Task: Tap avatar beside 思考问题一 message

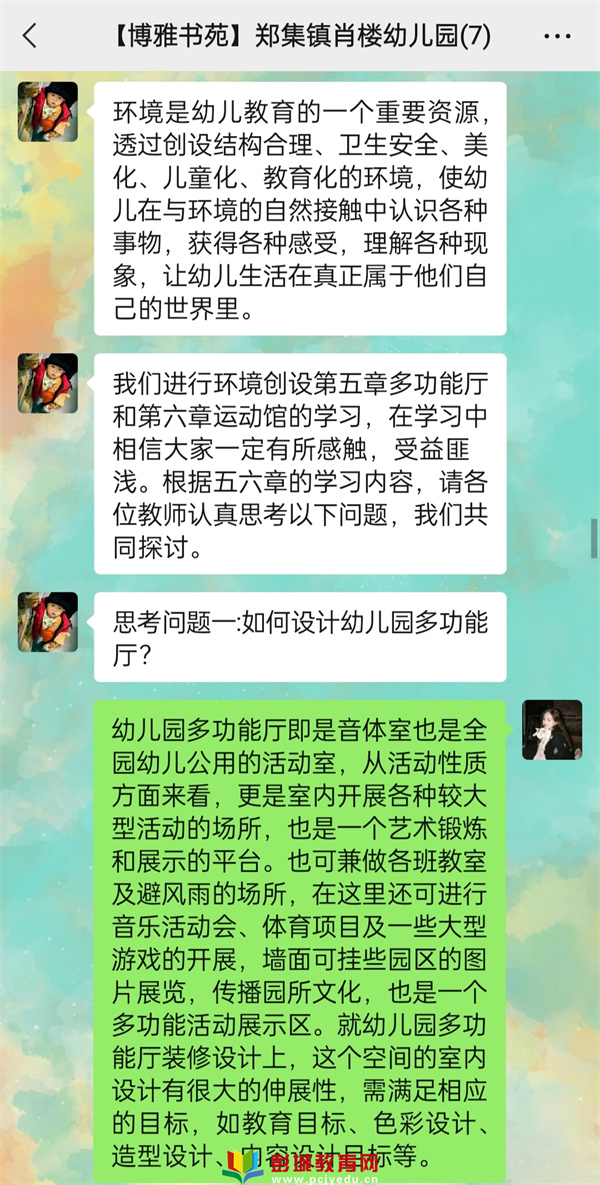Action: coord(48,622)
